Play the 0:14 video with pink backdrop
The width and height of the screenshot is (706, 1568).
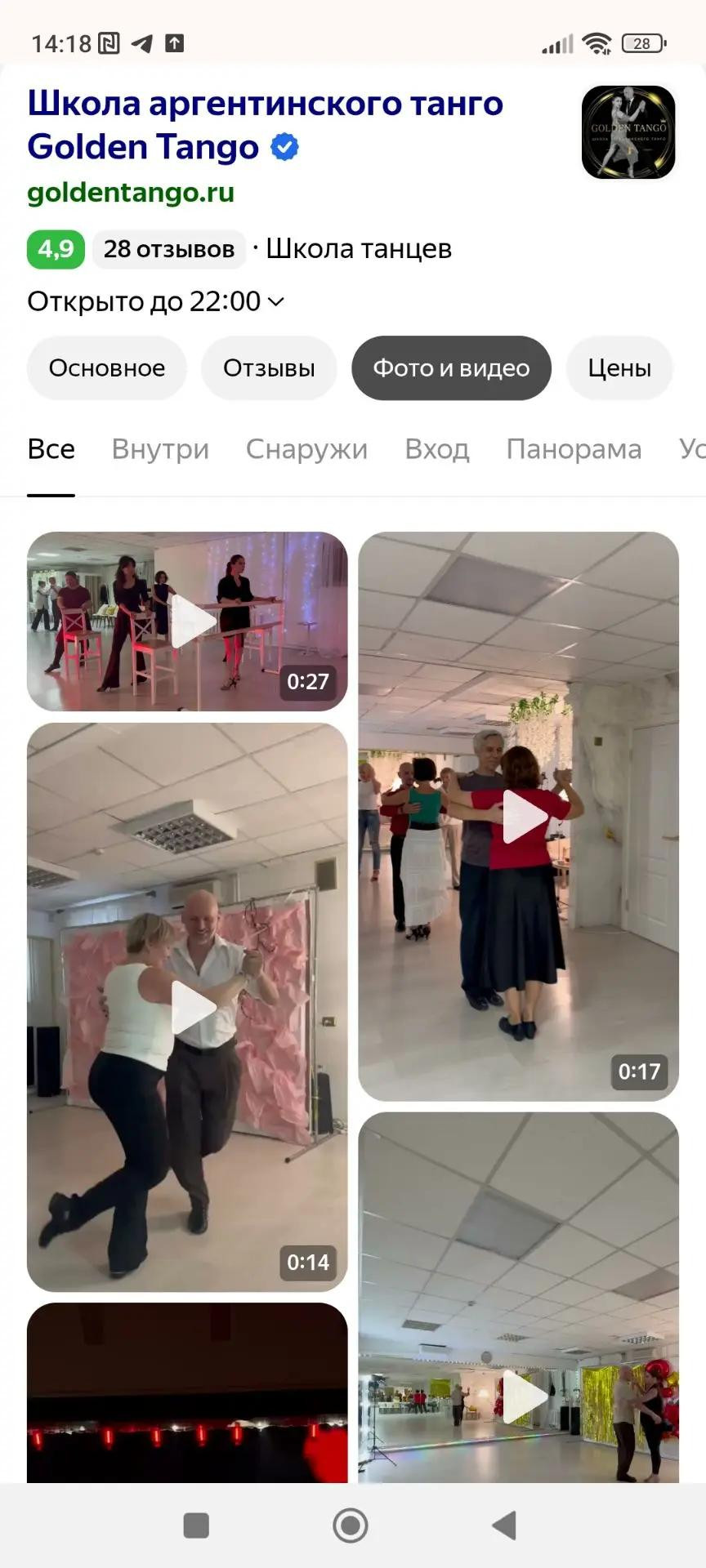187,1007
